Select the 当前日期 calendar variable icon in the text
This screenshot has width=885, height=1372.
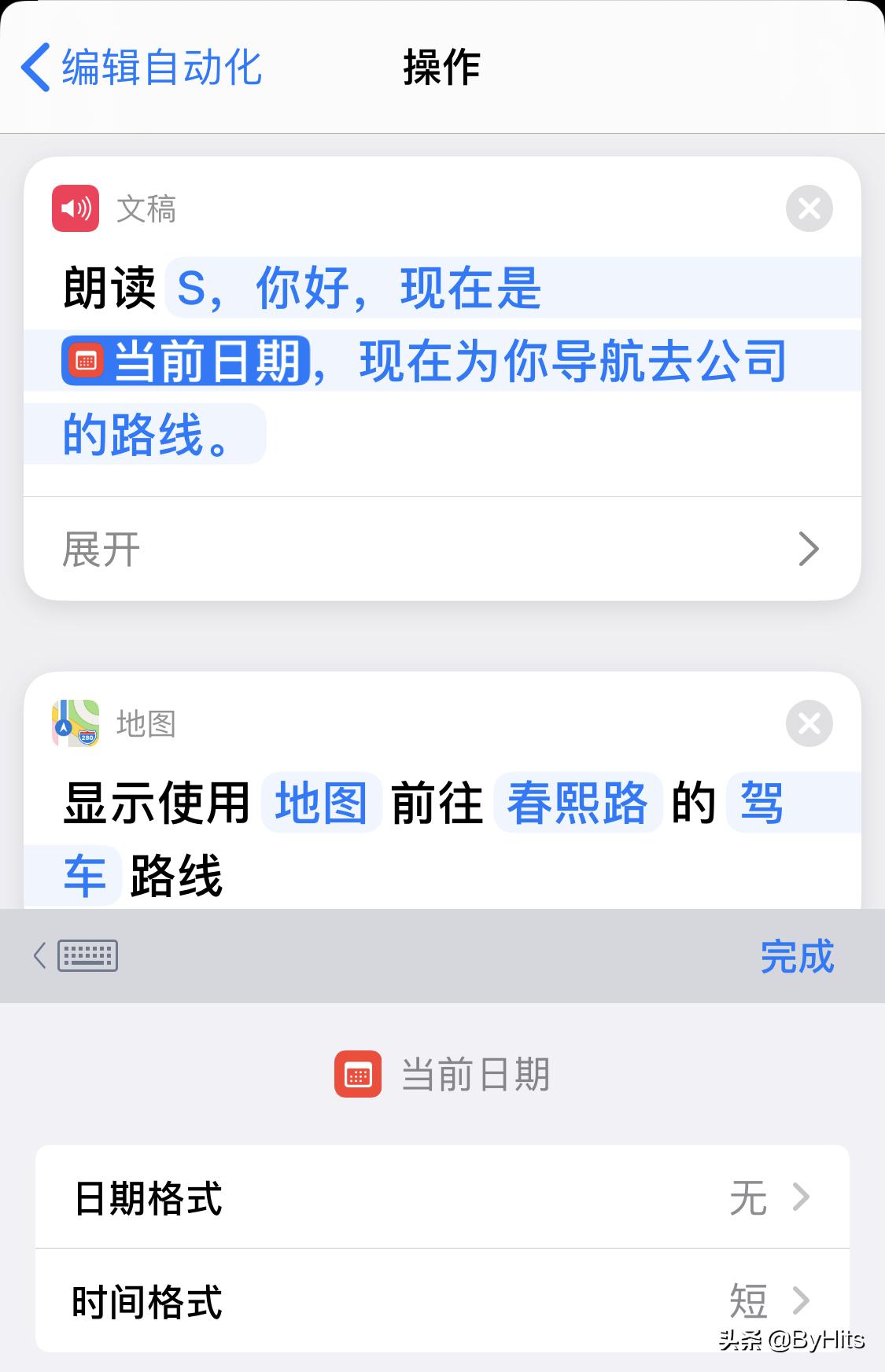click(x=87, y=360)
